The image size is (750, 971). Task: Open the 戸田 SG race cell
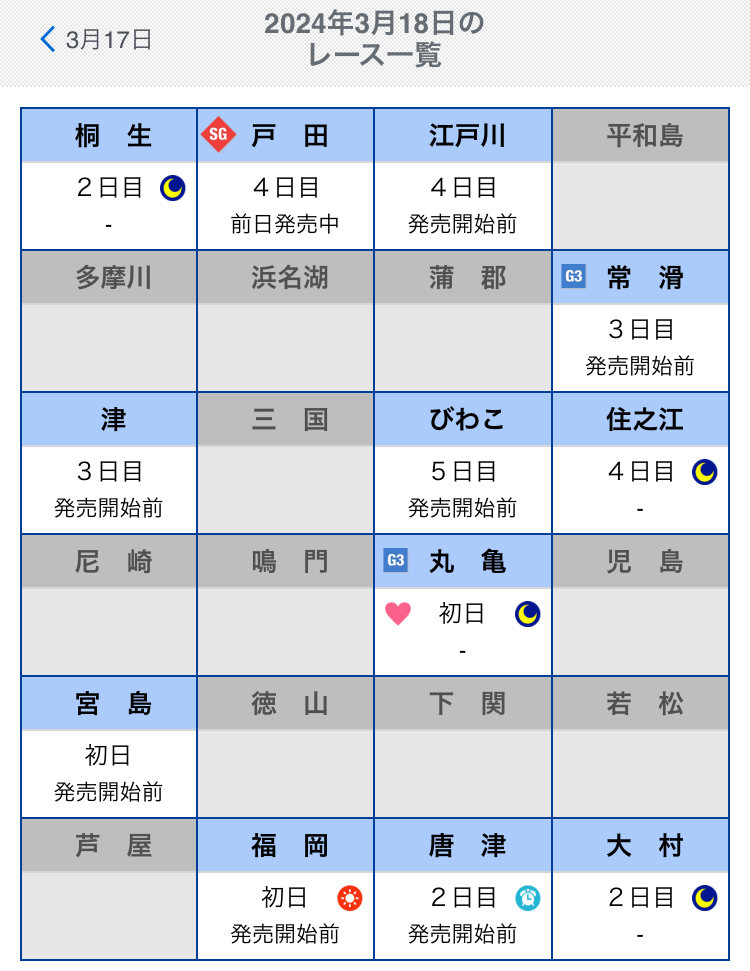286,180
